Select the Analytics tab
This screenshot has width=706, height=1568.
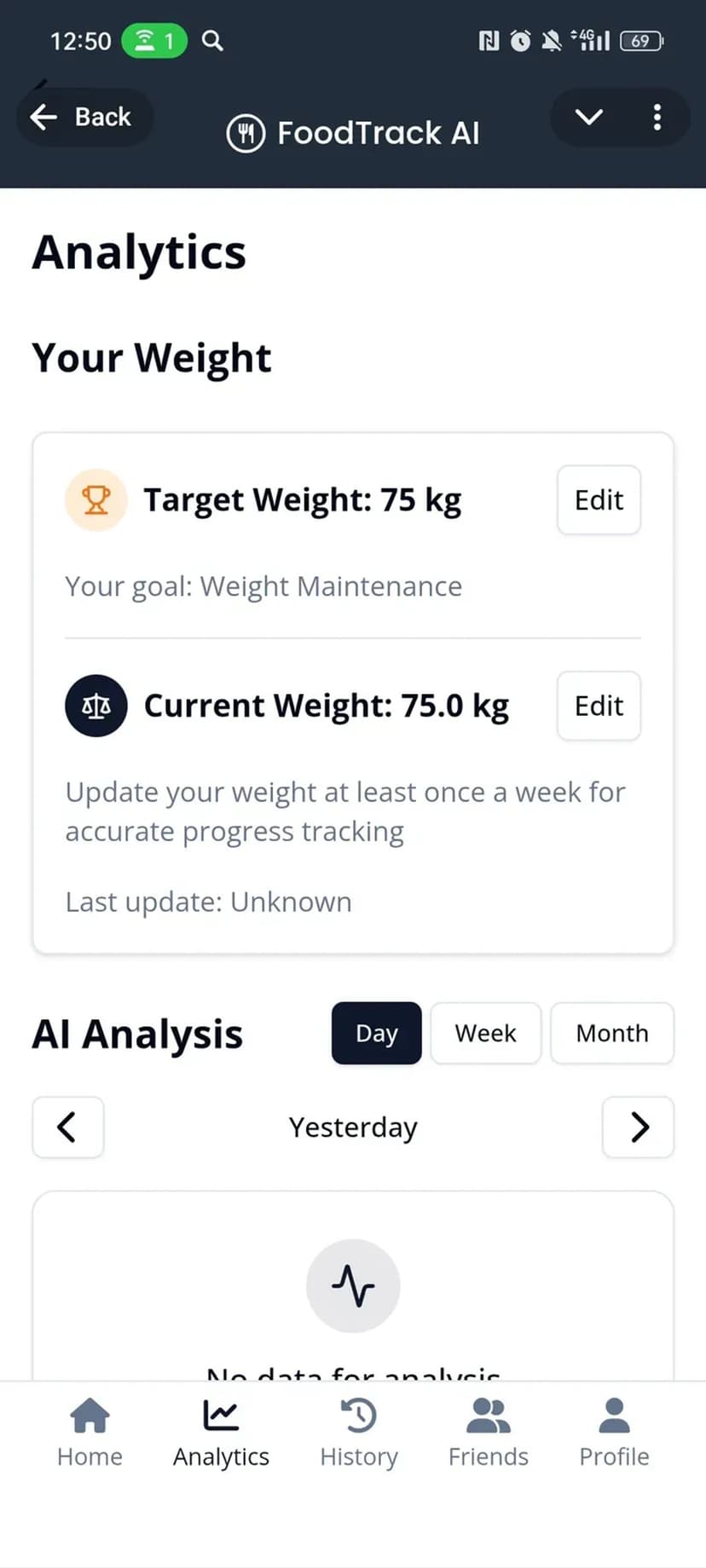point(221,1433)
